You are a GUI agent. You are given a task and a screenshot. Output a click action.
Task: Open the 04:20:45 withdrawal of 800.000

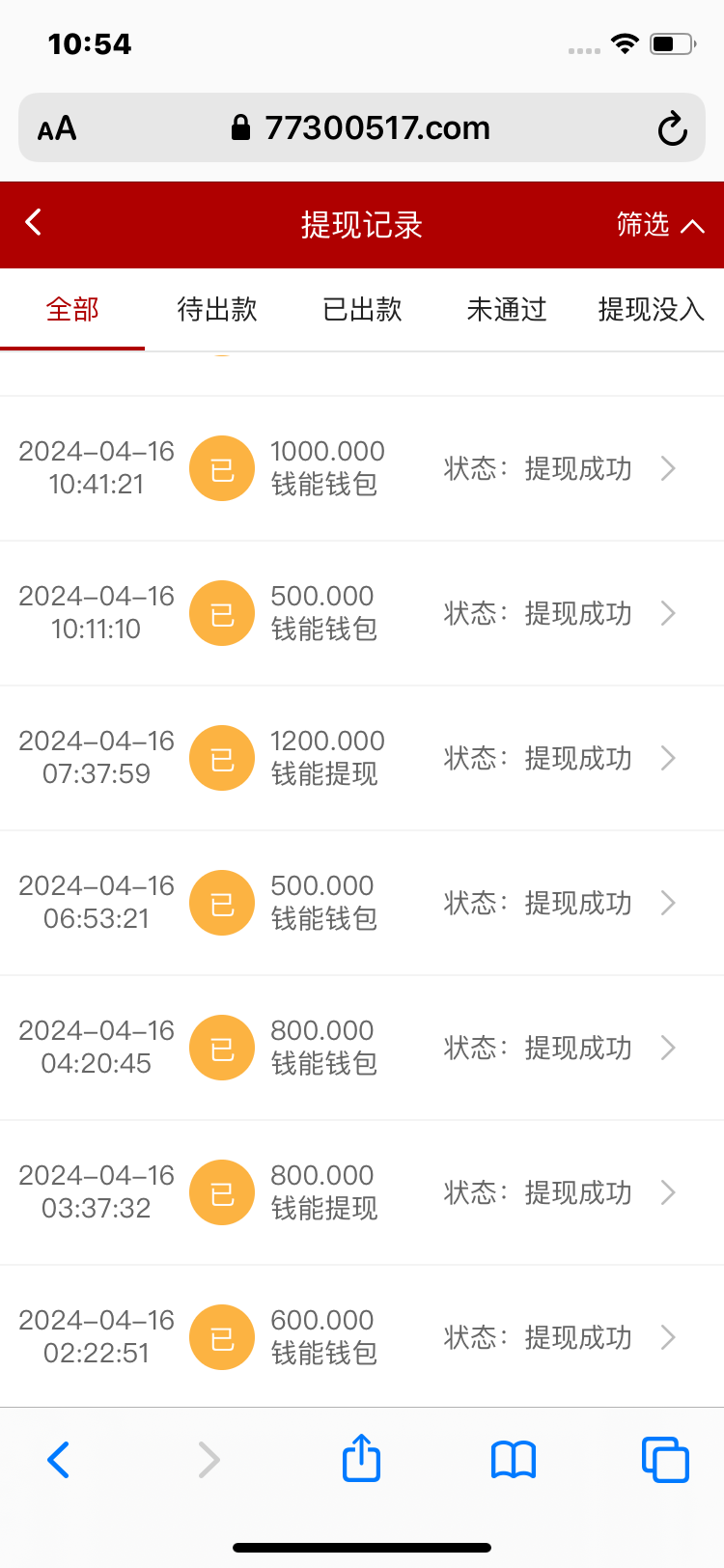click(x=362, y=1048)
